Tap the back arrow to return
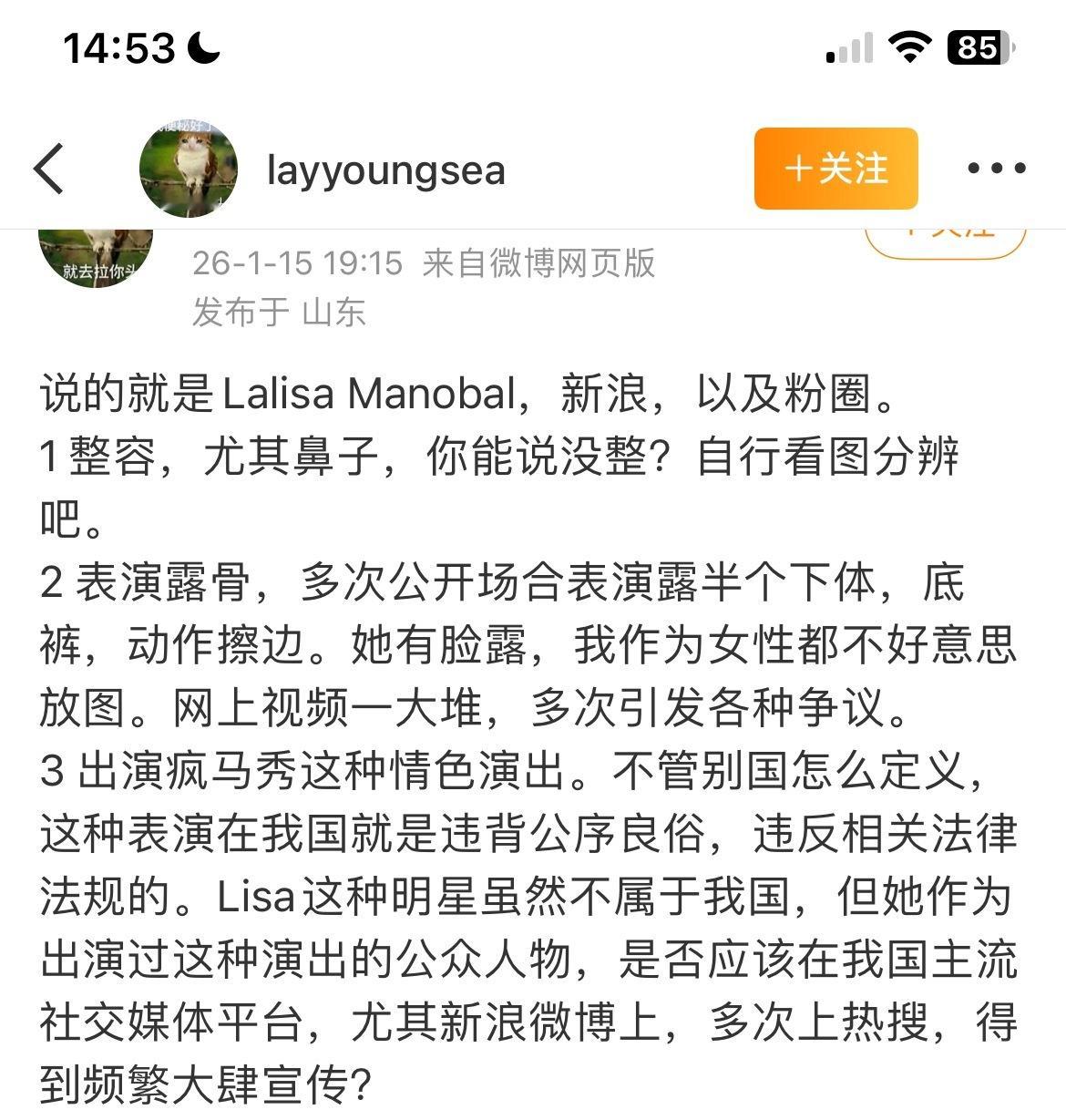This screenshot has width=1066, height=1120. click(50, 169)
